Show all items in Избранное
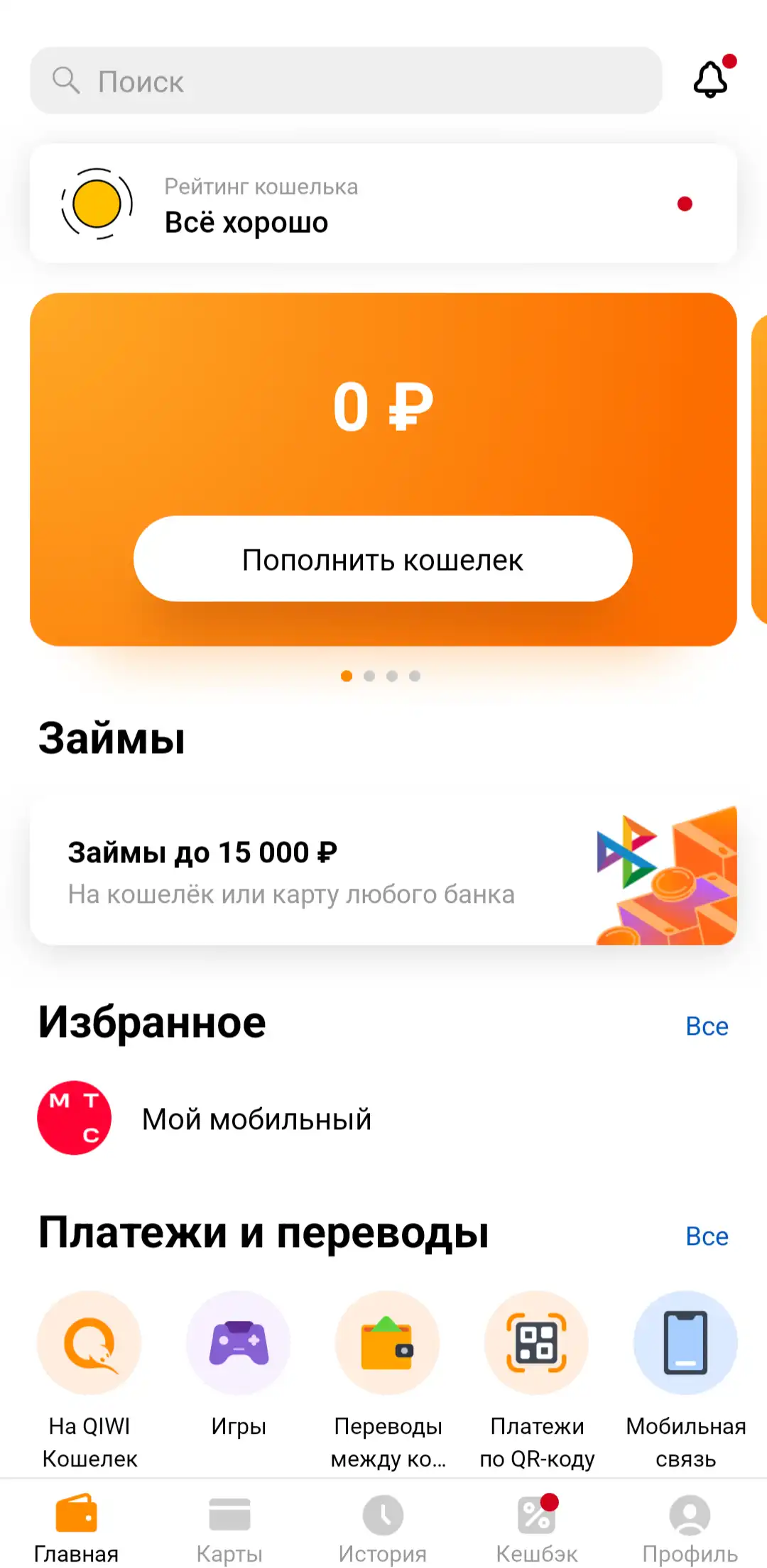 (x=707, y=1026)
